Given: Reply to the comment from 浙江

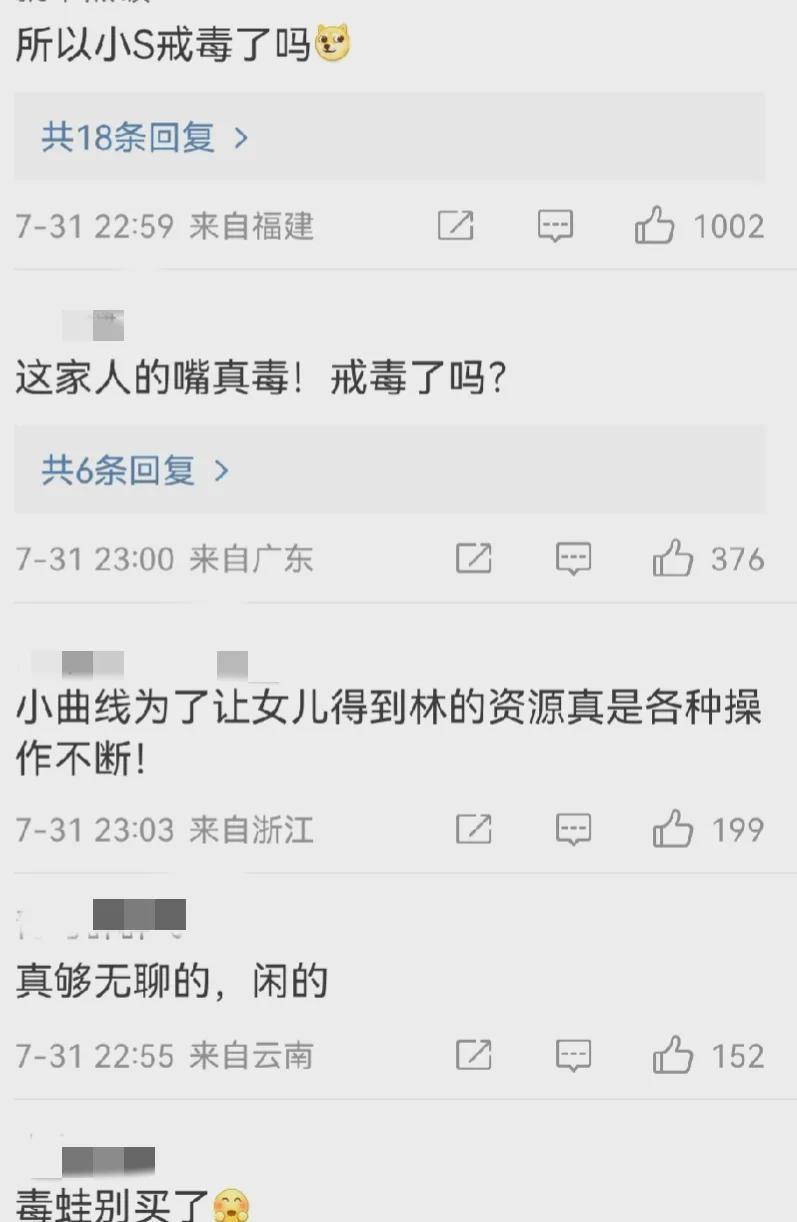Looking at the screenshot, I should tap(573, 829).
